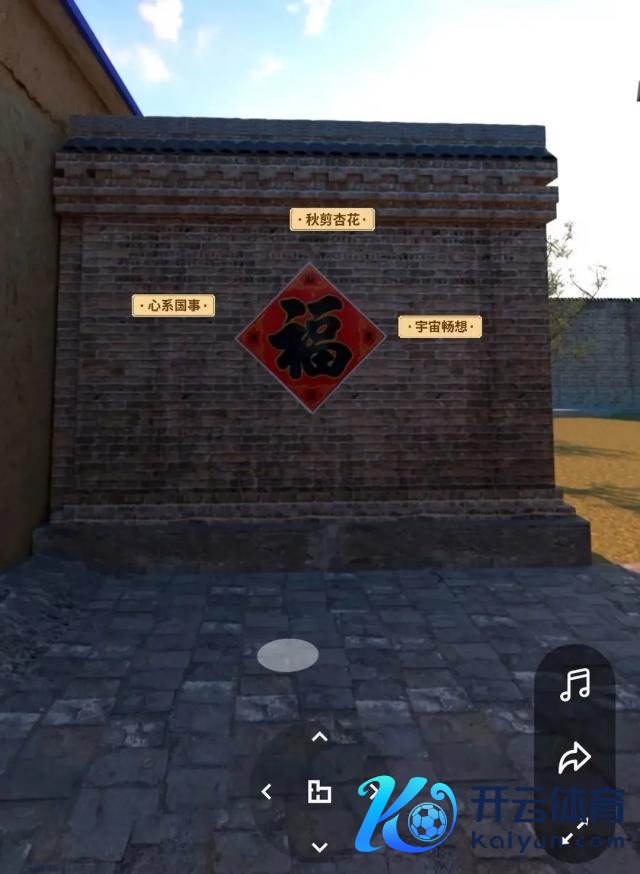This screenshot has width=640, height=874.
Task: Toggle the background music
Action: tap(575, 685)
